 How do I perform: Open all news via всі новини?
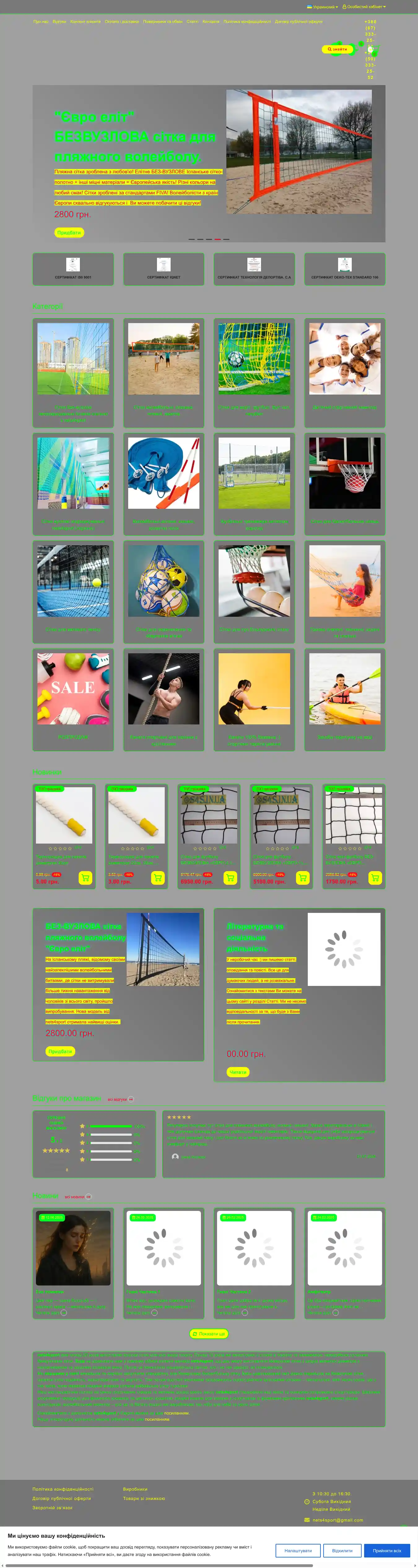coord(77,1197)
